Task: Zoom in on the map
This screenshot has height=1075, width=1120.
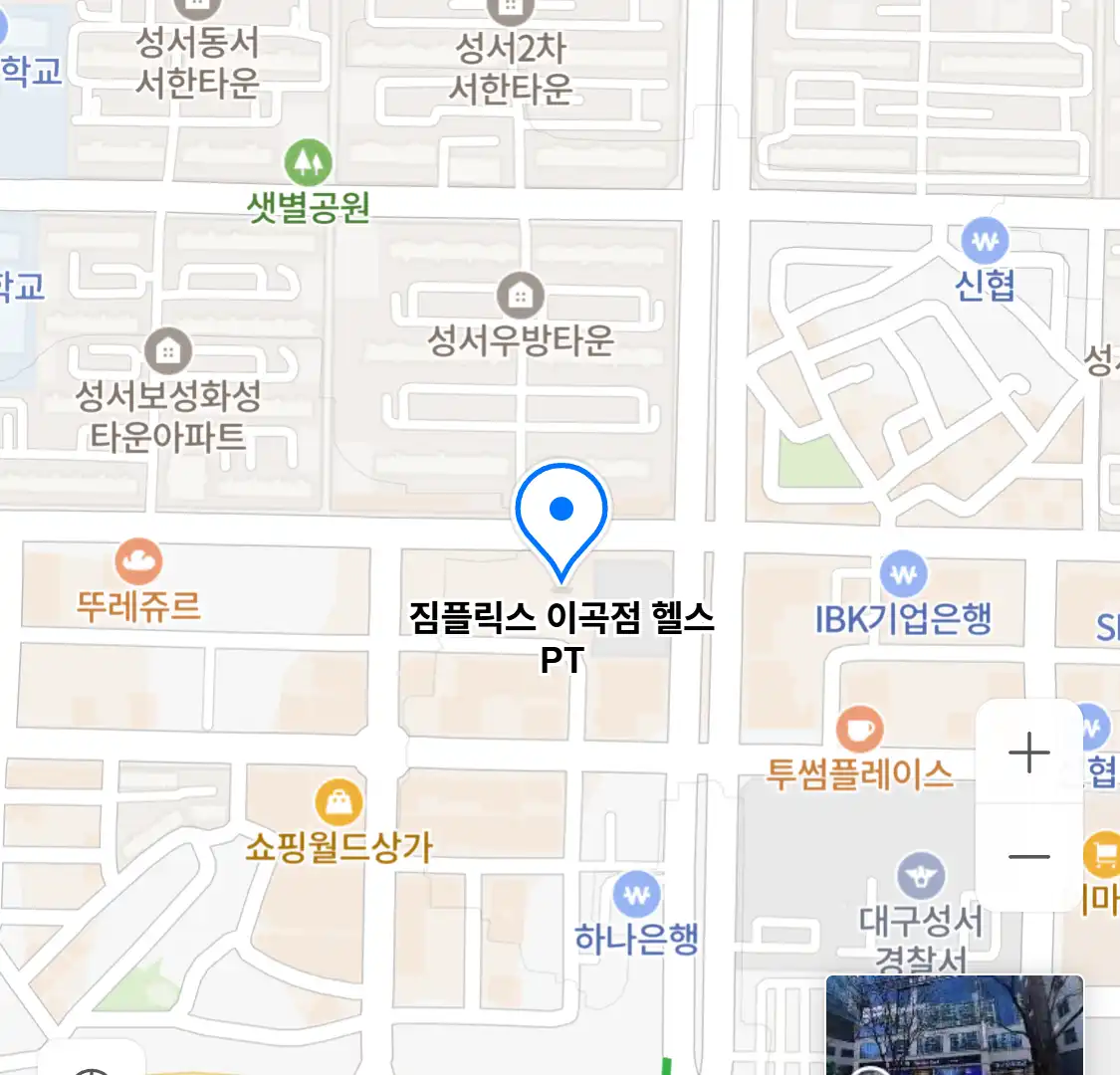Action: [x=1028, y=752]
